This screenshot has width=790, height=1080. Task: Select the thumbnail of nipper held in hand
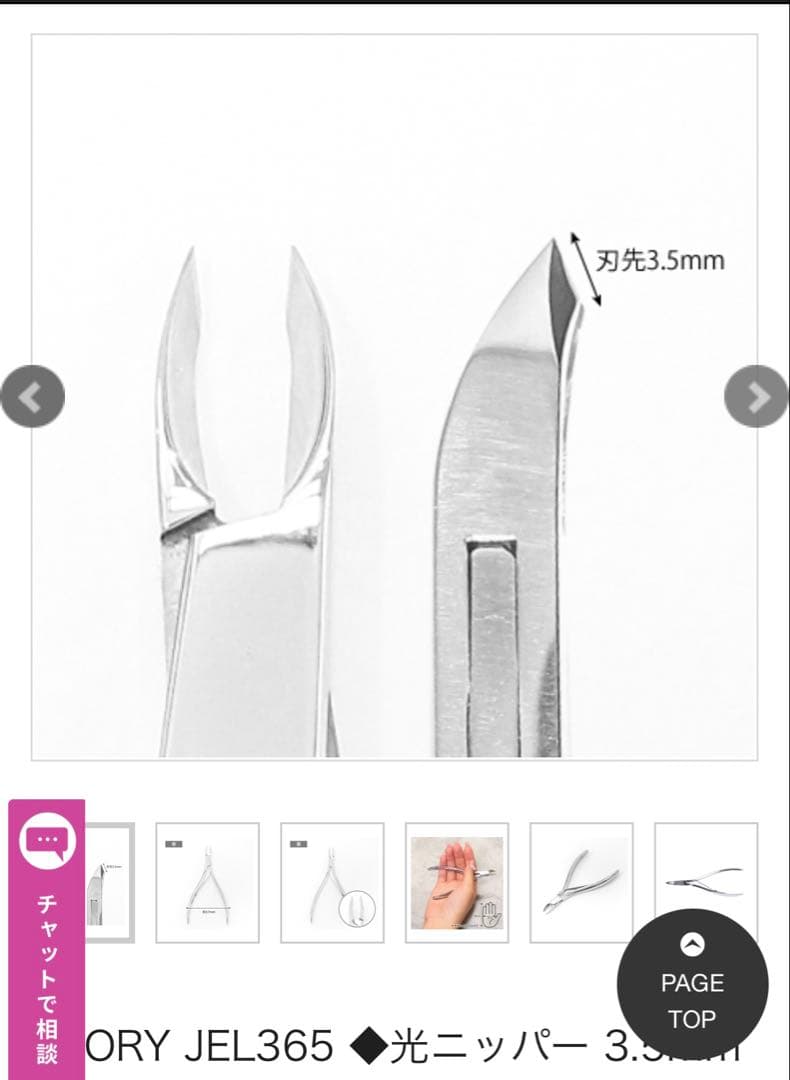pyautogui.click(x=457, y=882)
